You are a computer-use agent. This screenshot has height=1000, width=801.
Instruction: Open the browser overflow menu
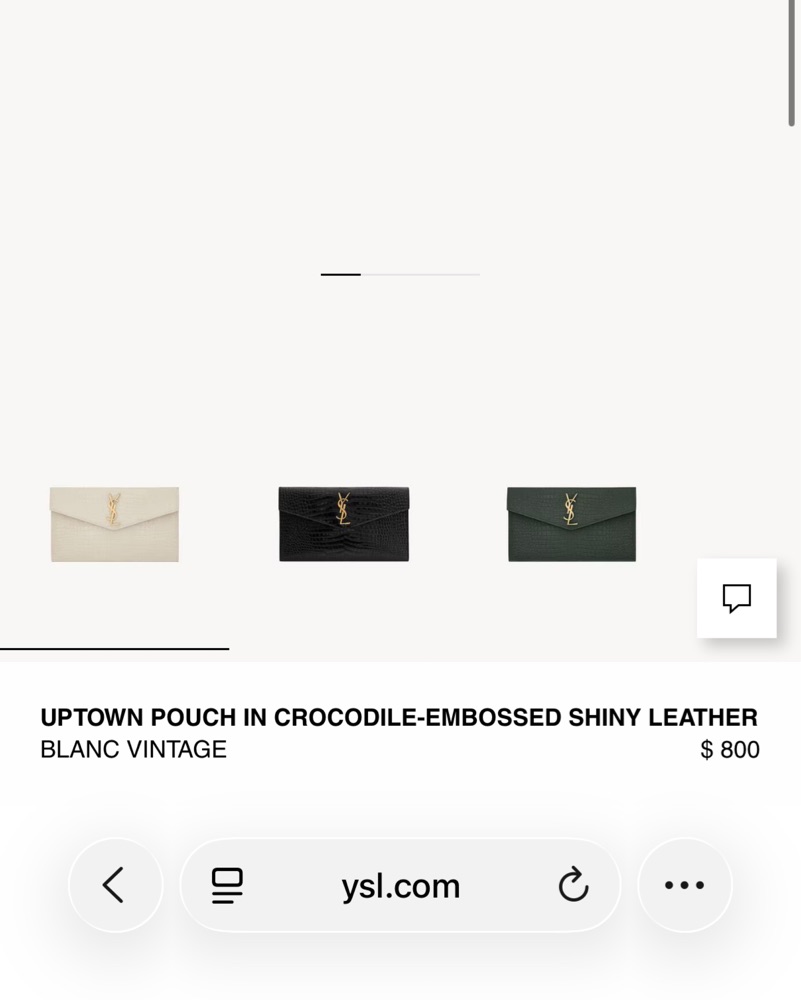click(684, 885)
